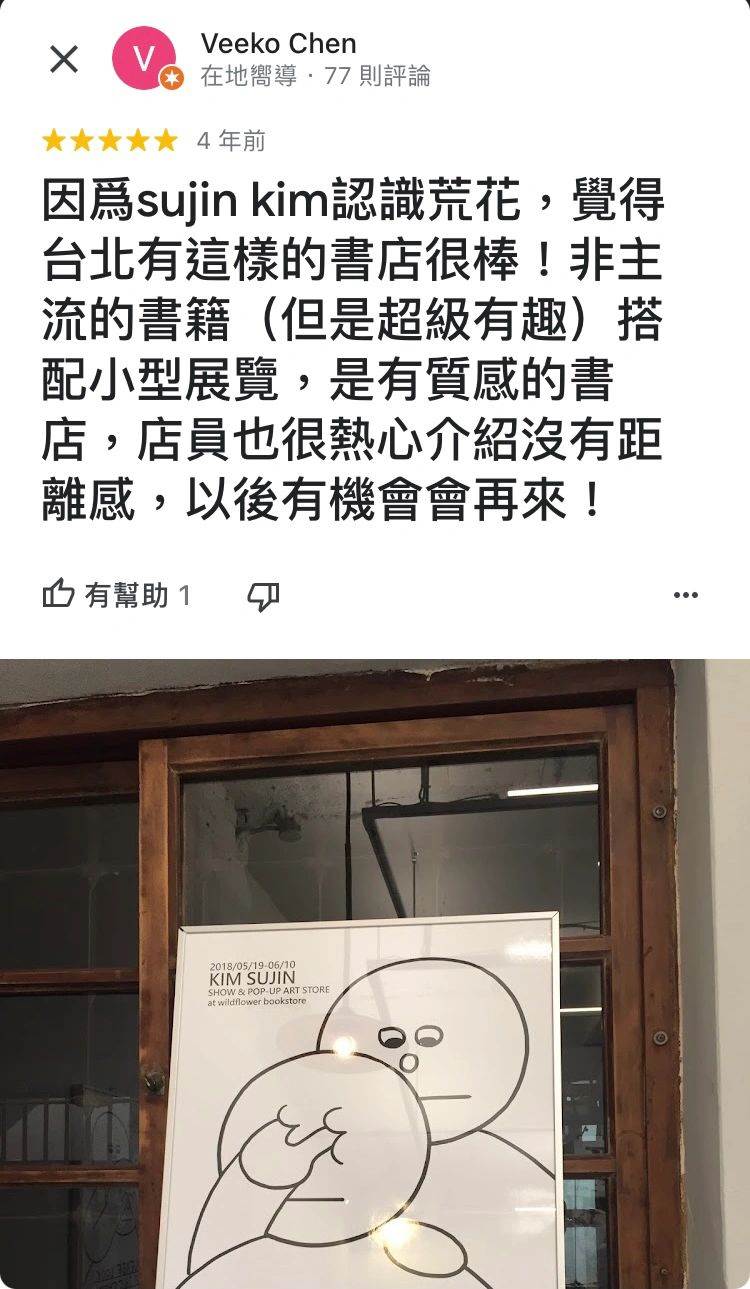The height and width of the screenshot is (1289, 750).
Task: Mark the review as helpful
Action: (x=115, y=596)
